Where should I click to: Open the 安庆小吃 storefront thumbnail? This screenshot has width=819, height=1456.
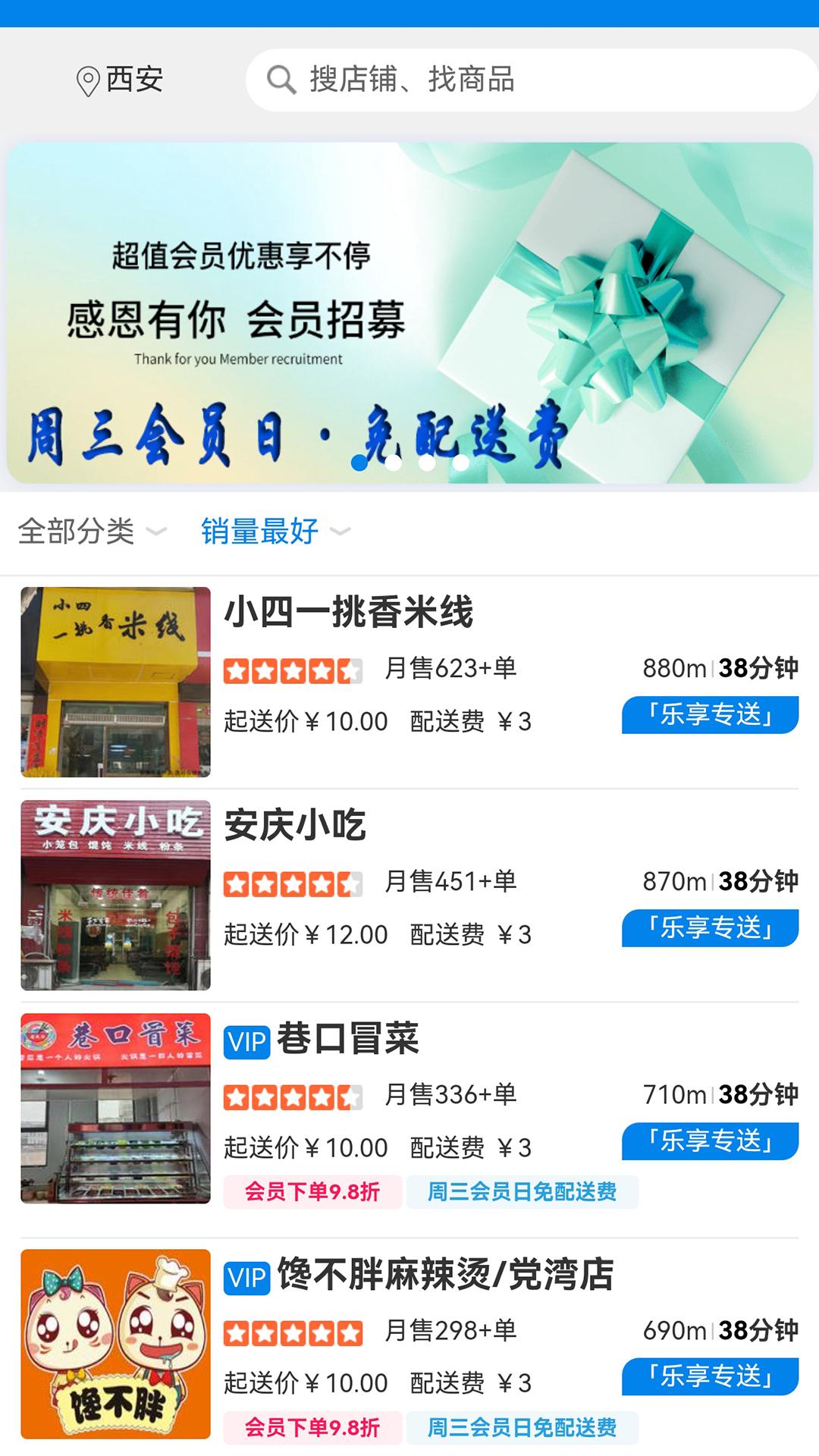click(x=116, y=894)
